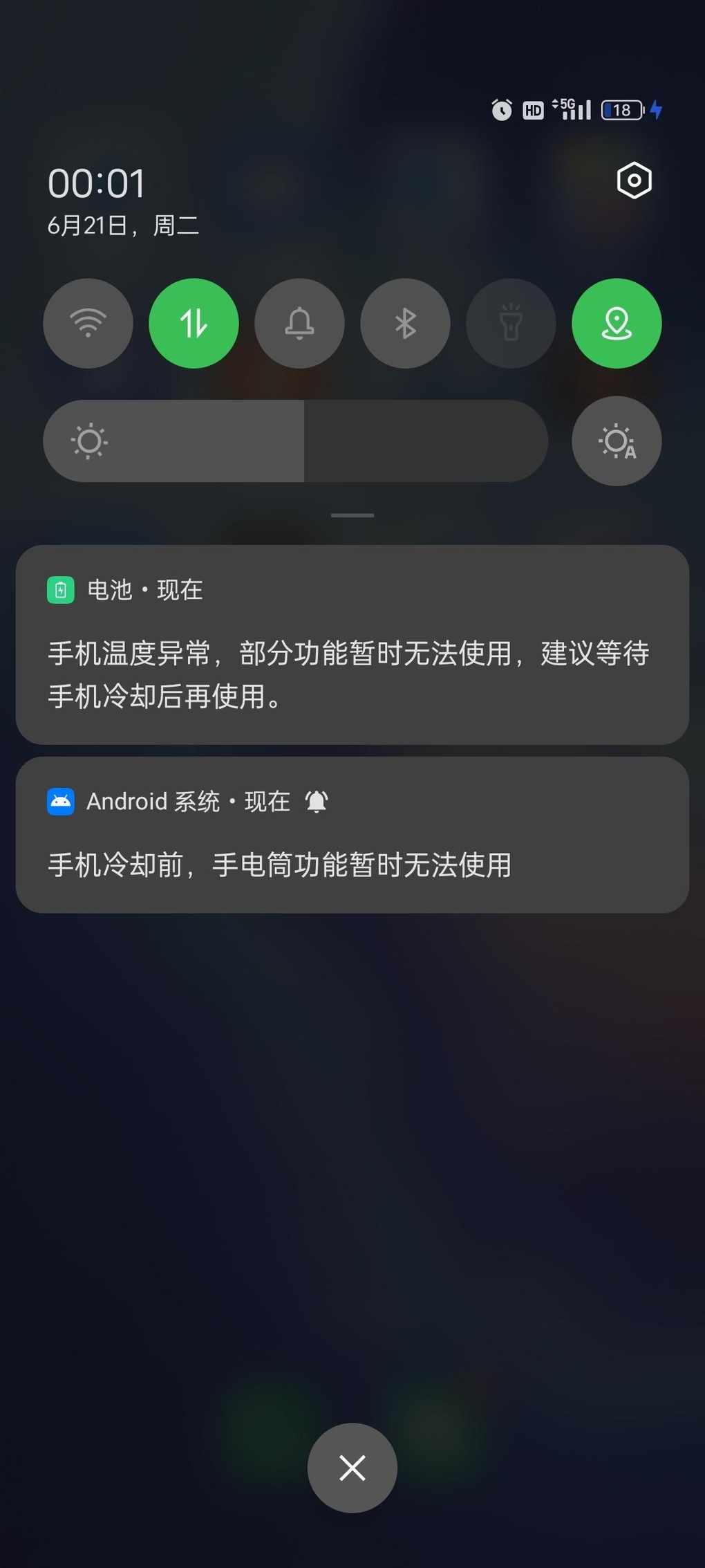Tap the panel expand handle

pyautogui.click(x=352, y=515)
